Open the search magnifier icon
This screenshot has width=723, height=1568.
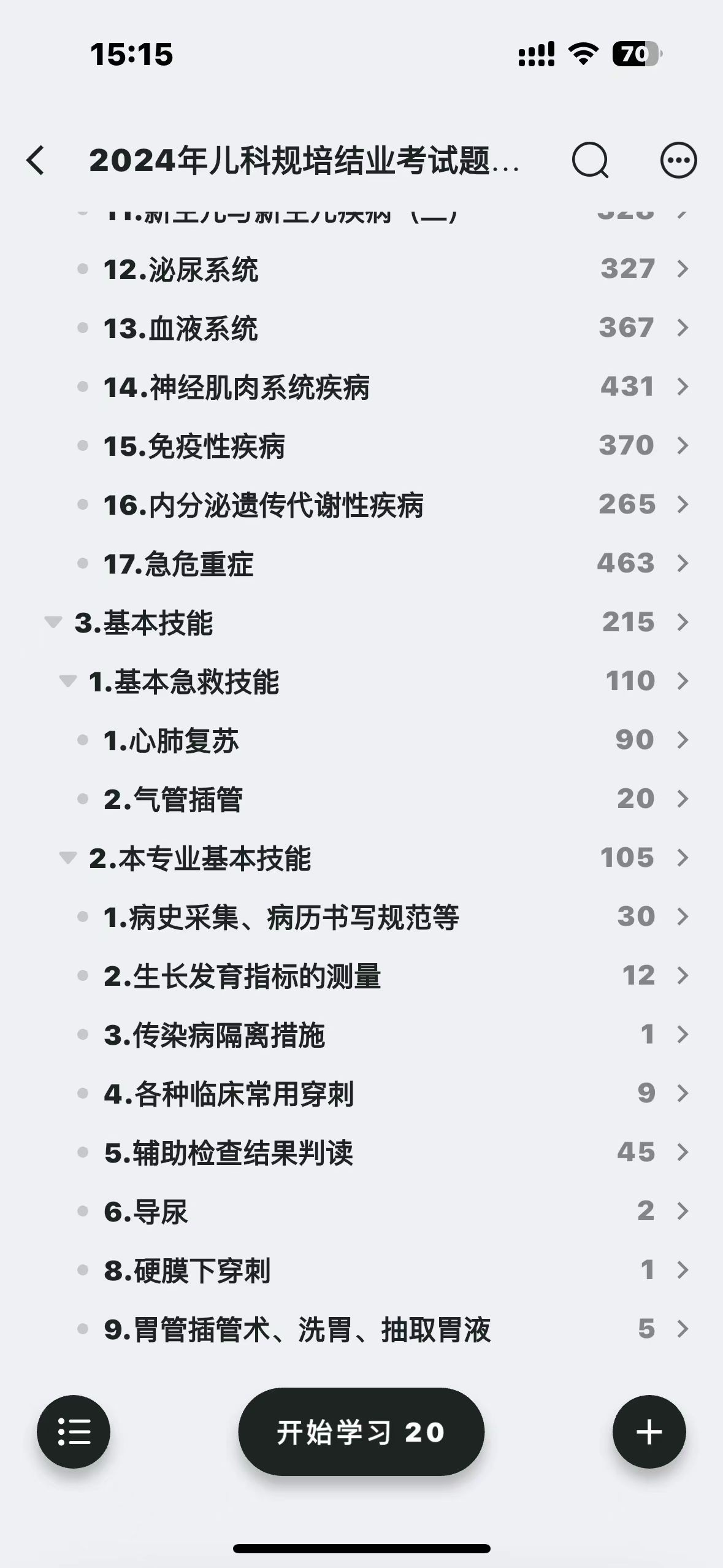pyautogui.click(x=590, y=161)
